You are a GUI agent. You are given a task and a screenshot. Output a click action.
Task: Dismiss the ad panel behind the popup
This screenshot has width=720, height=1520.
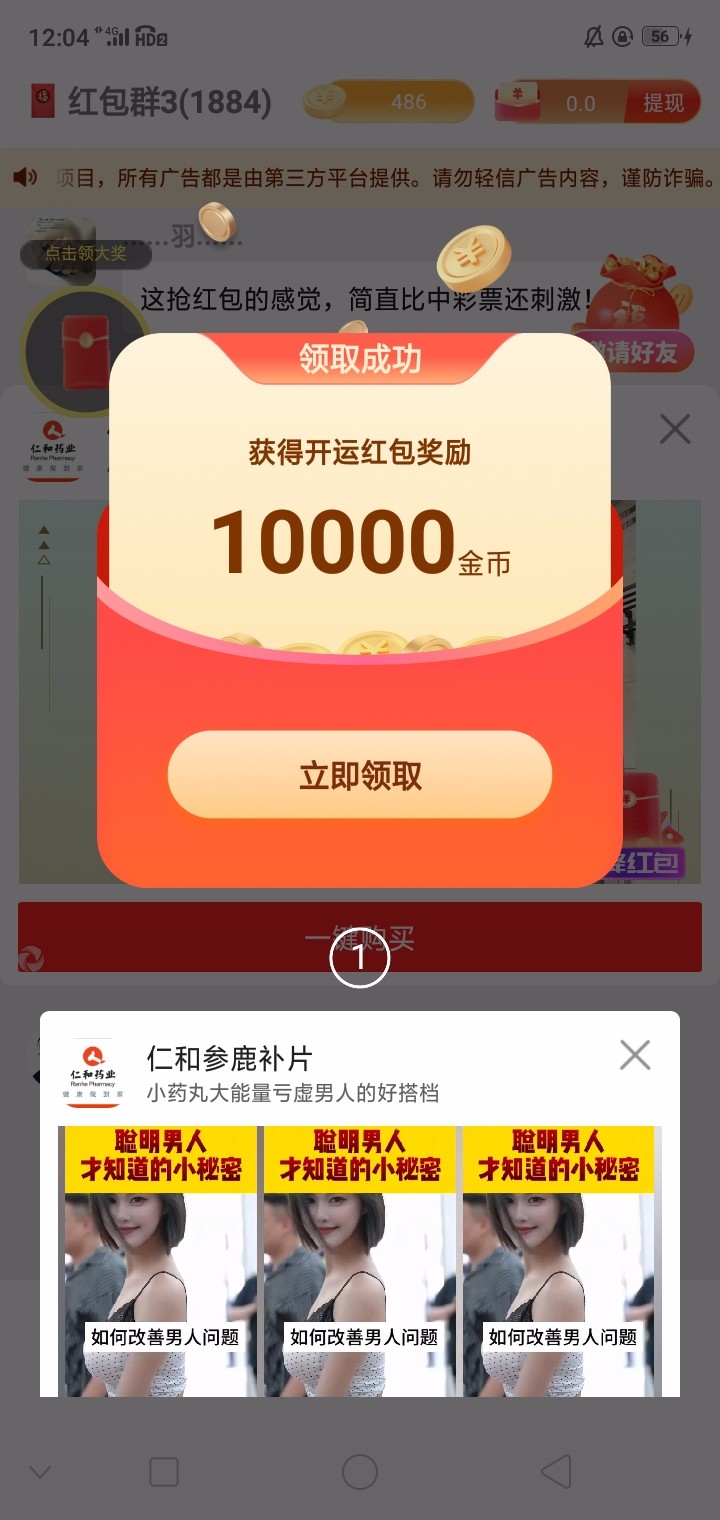(675, 430)
